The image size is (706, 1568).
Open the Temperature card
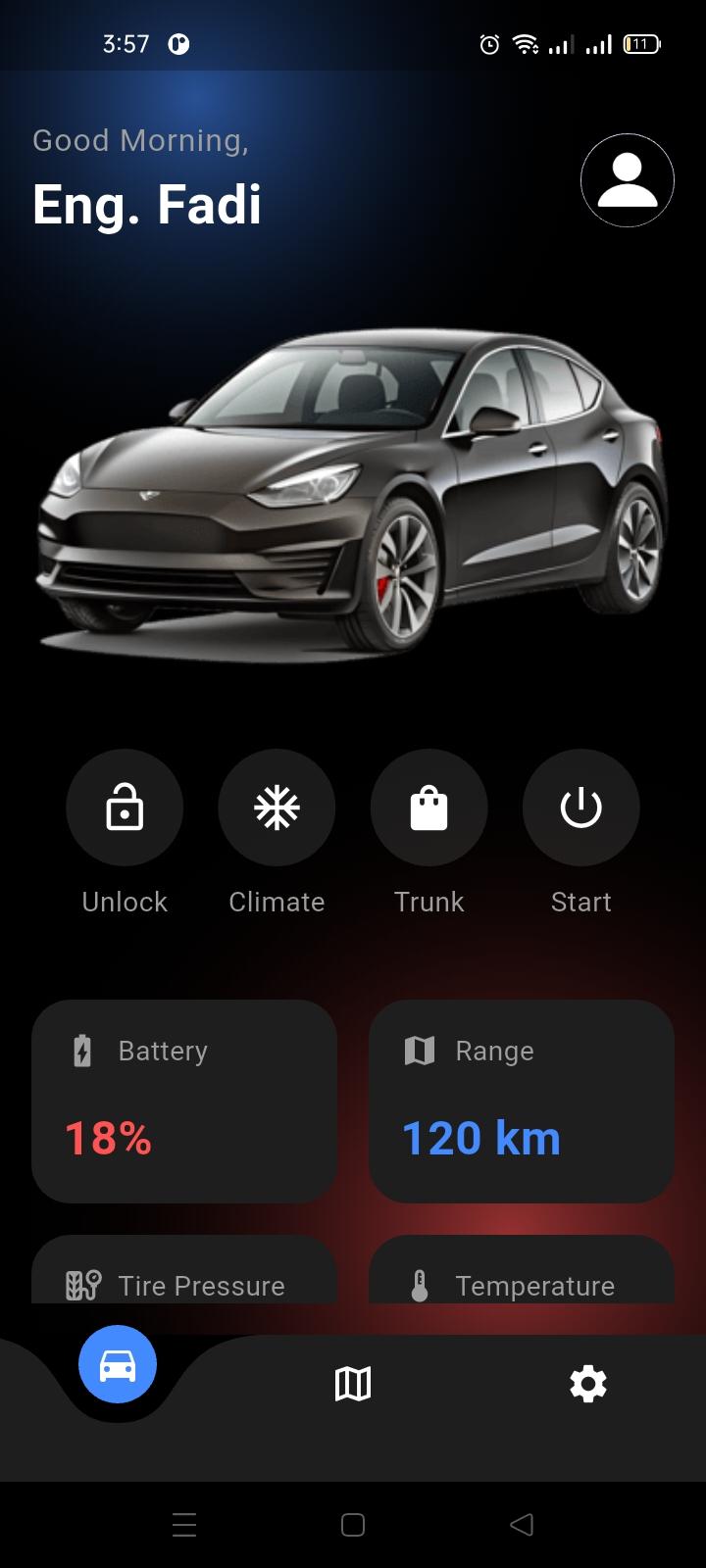(521, 1272)
